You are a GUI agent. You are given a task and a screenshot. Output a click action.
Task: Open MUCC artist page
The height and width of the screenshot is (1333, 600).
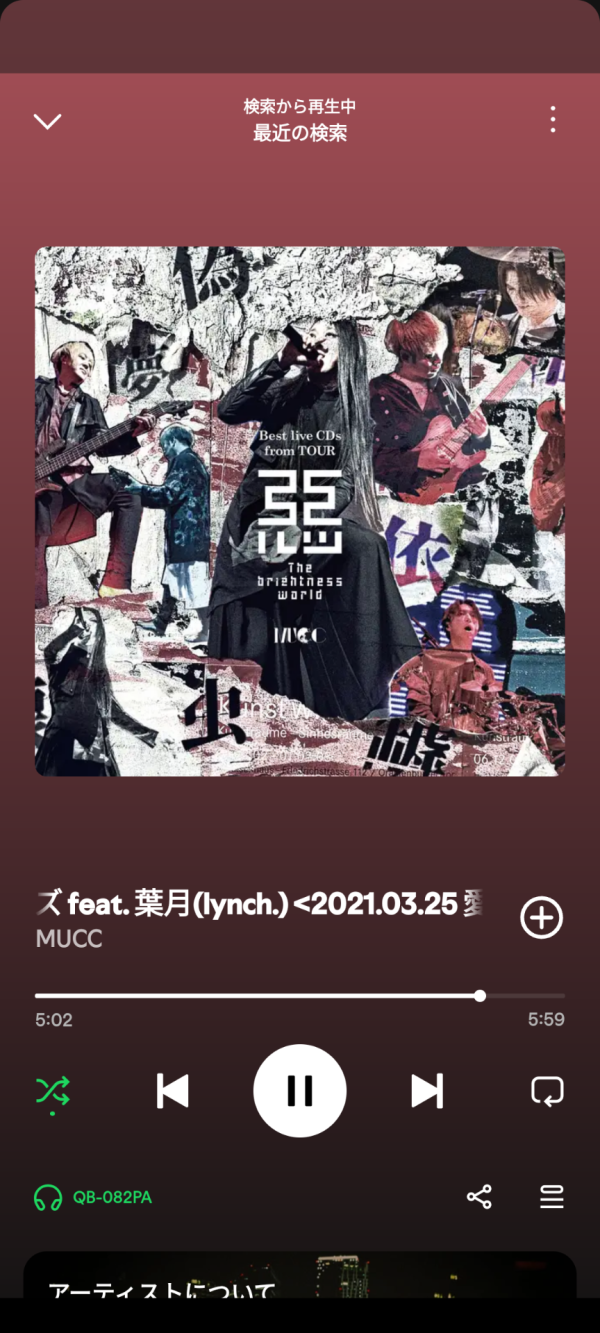click(69, 940)
